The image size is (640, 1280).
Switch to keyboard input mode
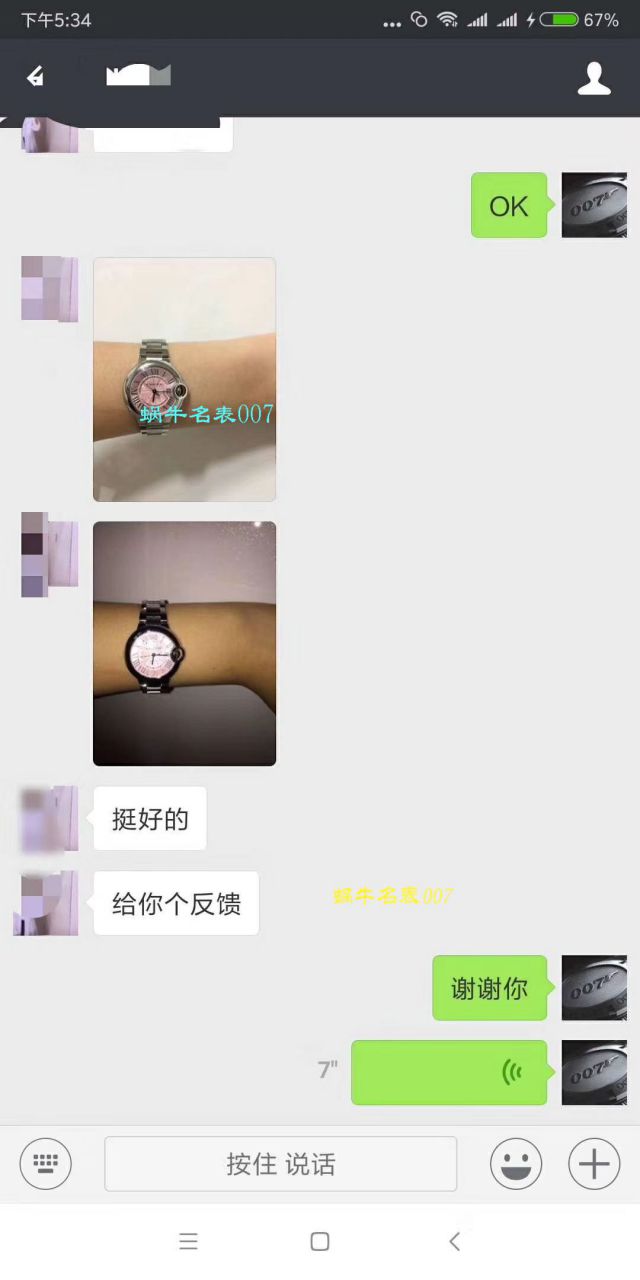coord(46,1164)
